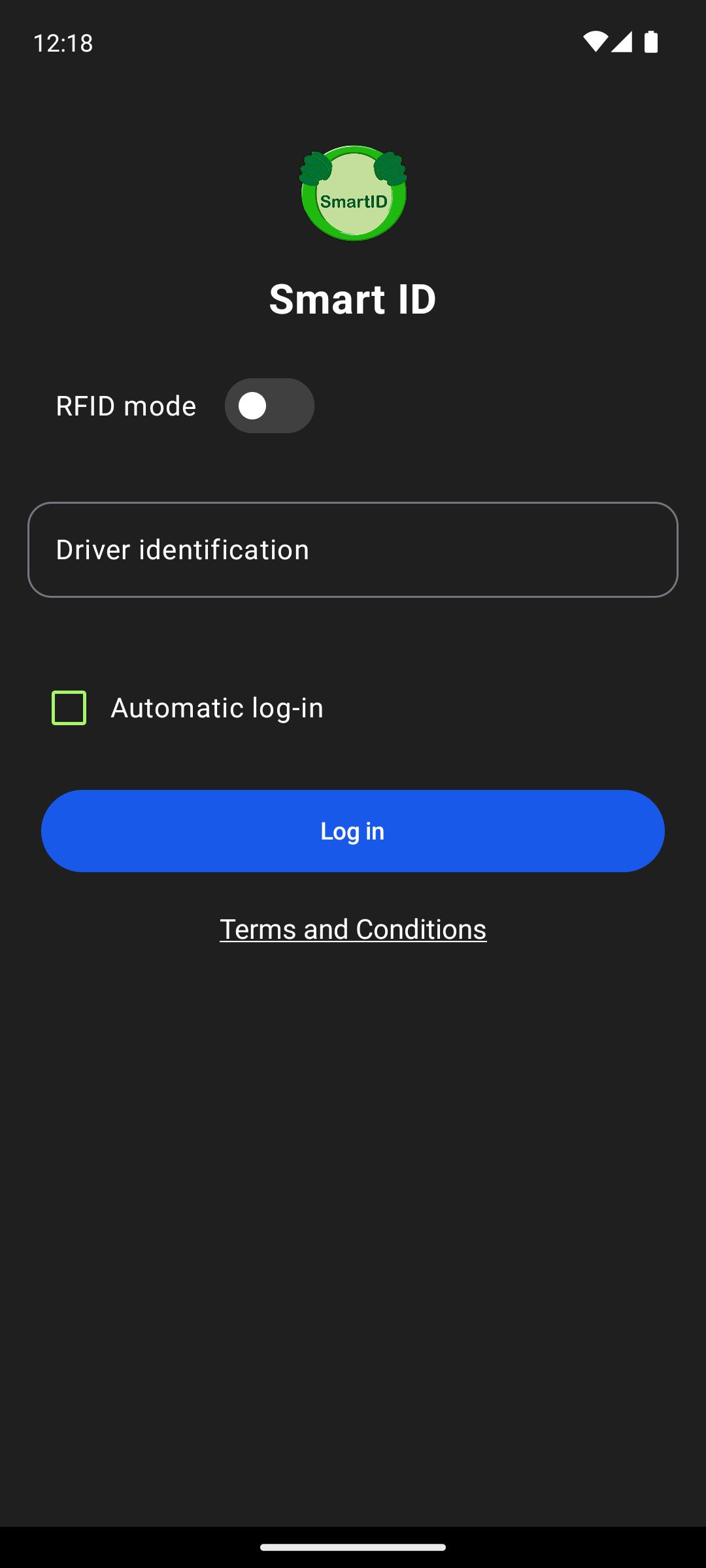Open Terms and Conditions link
Image resolution: width=706 pixels, height=1568 pixels.
tap(353, 929)
